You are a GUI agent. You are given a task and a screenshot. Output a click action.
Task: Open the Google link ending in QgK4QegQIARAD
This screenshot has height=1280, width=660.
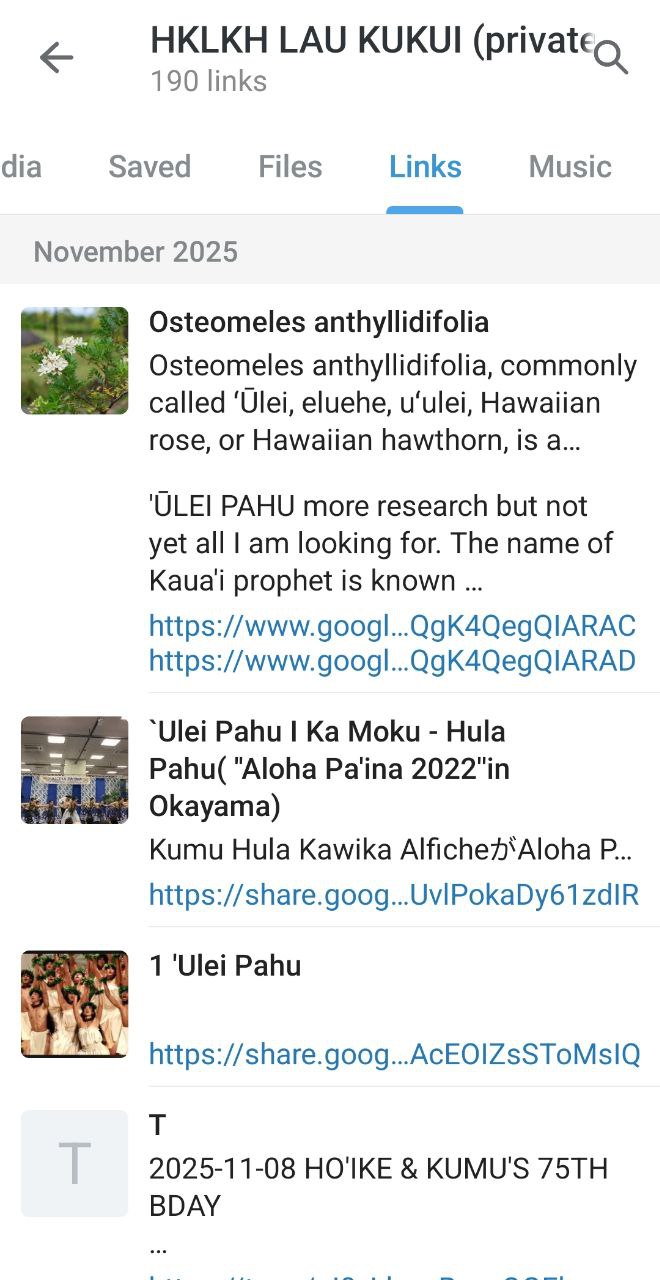click(392, 661)
